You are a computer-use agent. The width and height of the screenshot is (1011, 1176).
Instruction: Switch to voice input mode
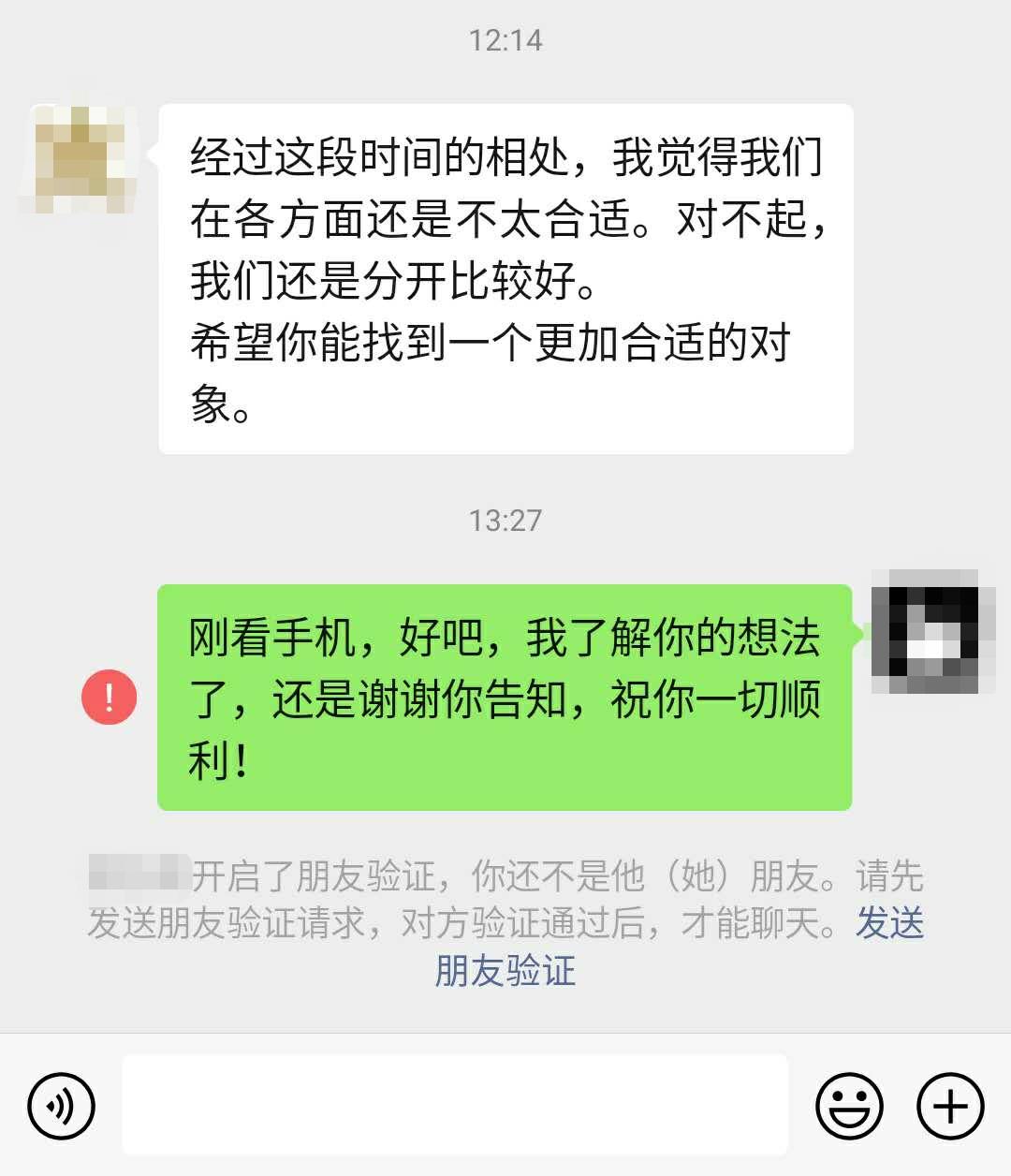click(62, 1106)
